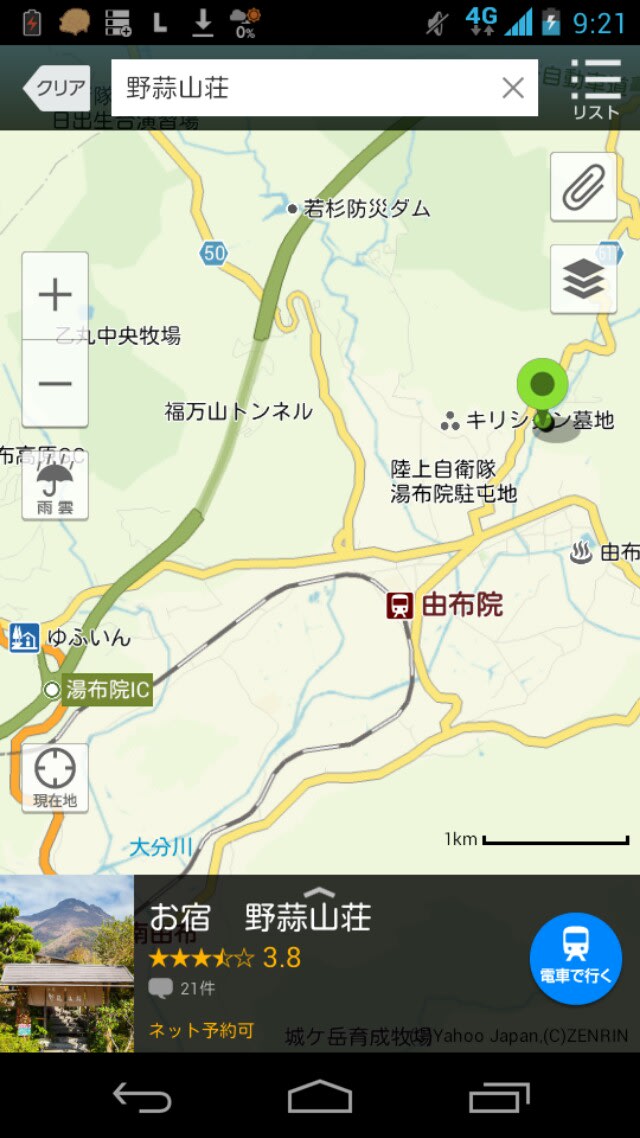The width and height of the screenshot is (640, 1138).
Task: Go back with system back button
Action: 142,1097
